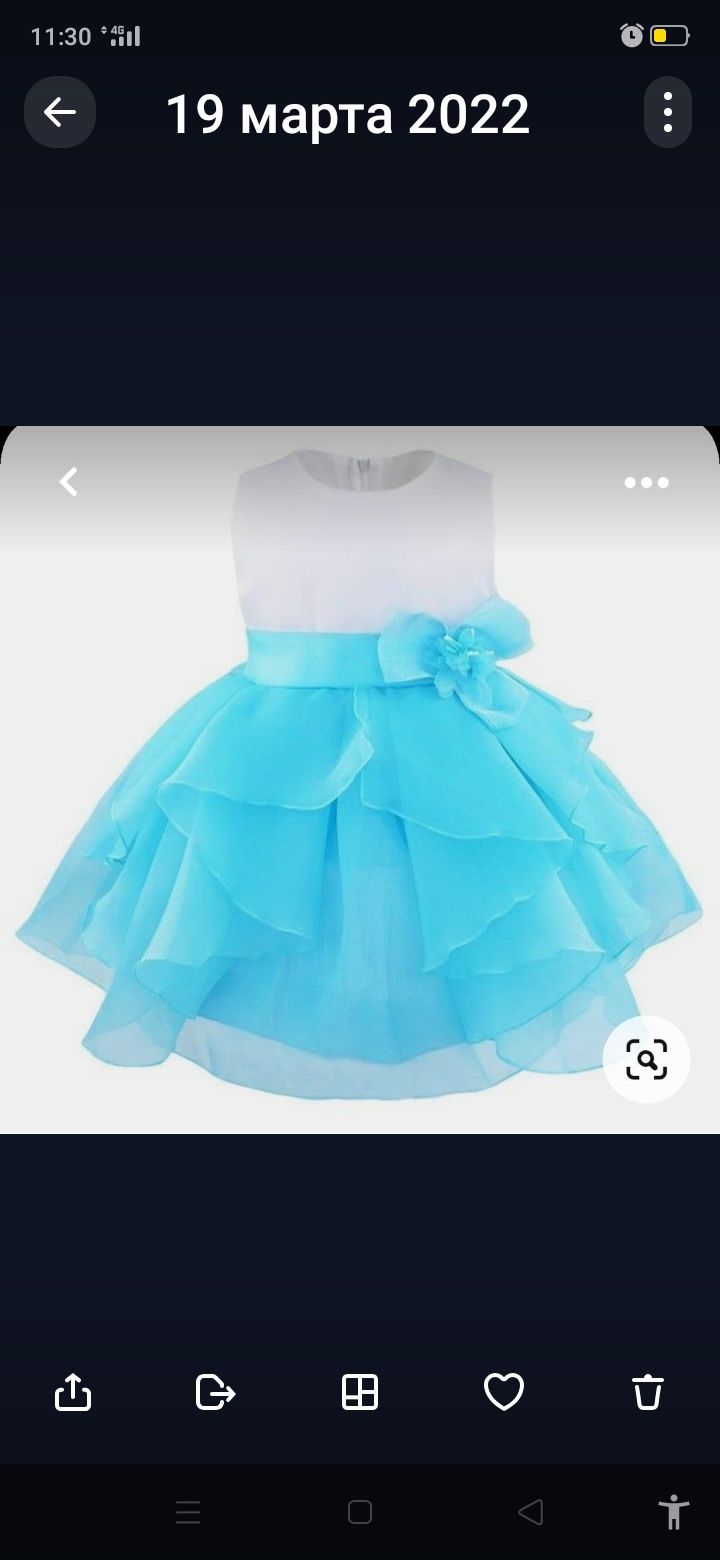Go back from the photo viewer
Image resolution: width=720 pixels, height=1560 pixels.
click(60, 112)
